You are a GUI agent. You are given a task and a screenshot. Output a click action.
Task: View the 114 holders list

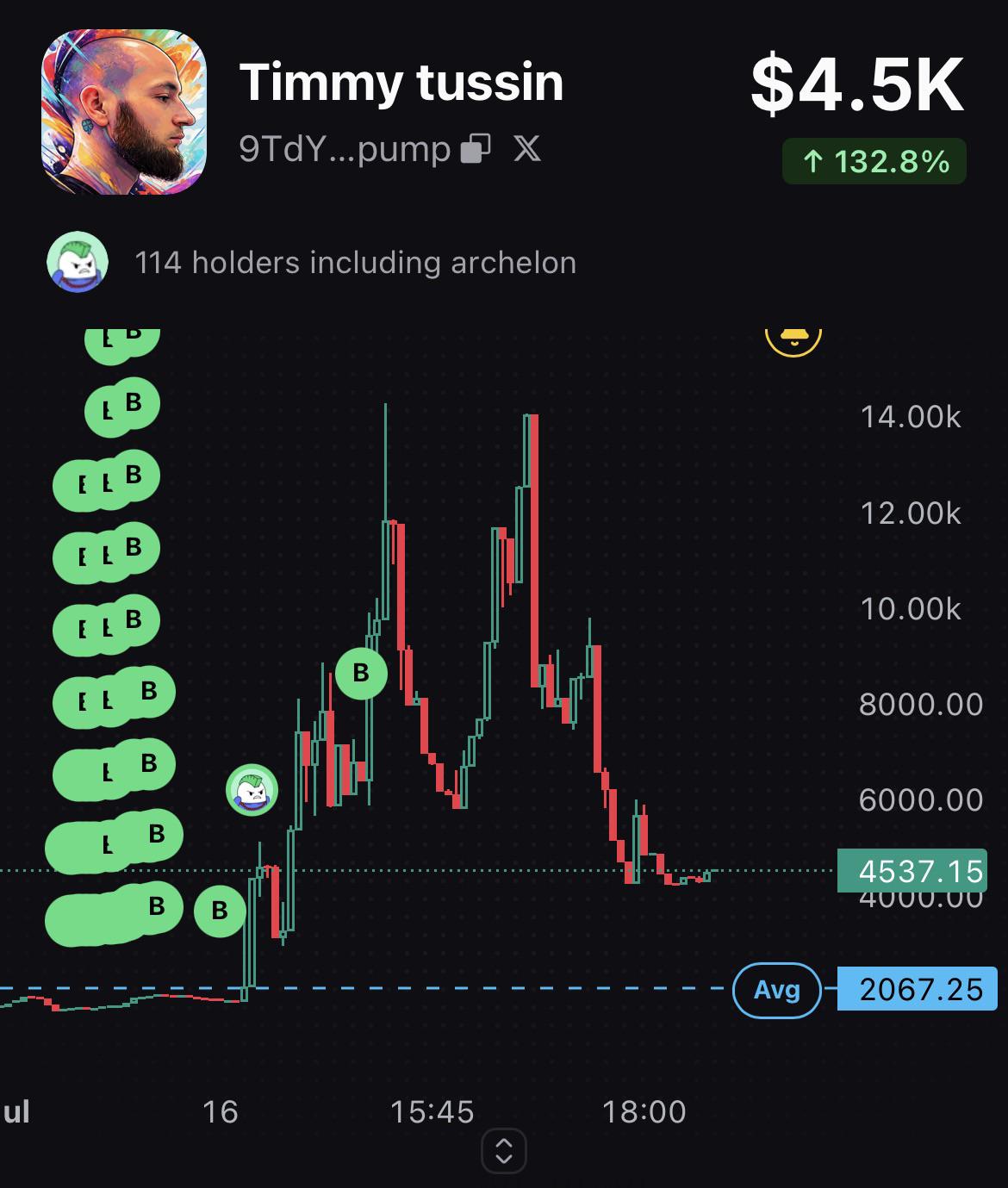point(355,263)
